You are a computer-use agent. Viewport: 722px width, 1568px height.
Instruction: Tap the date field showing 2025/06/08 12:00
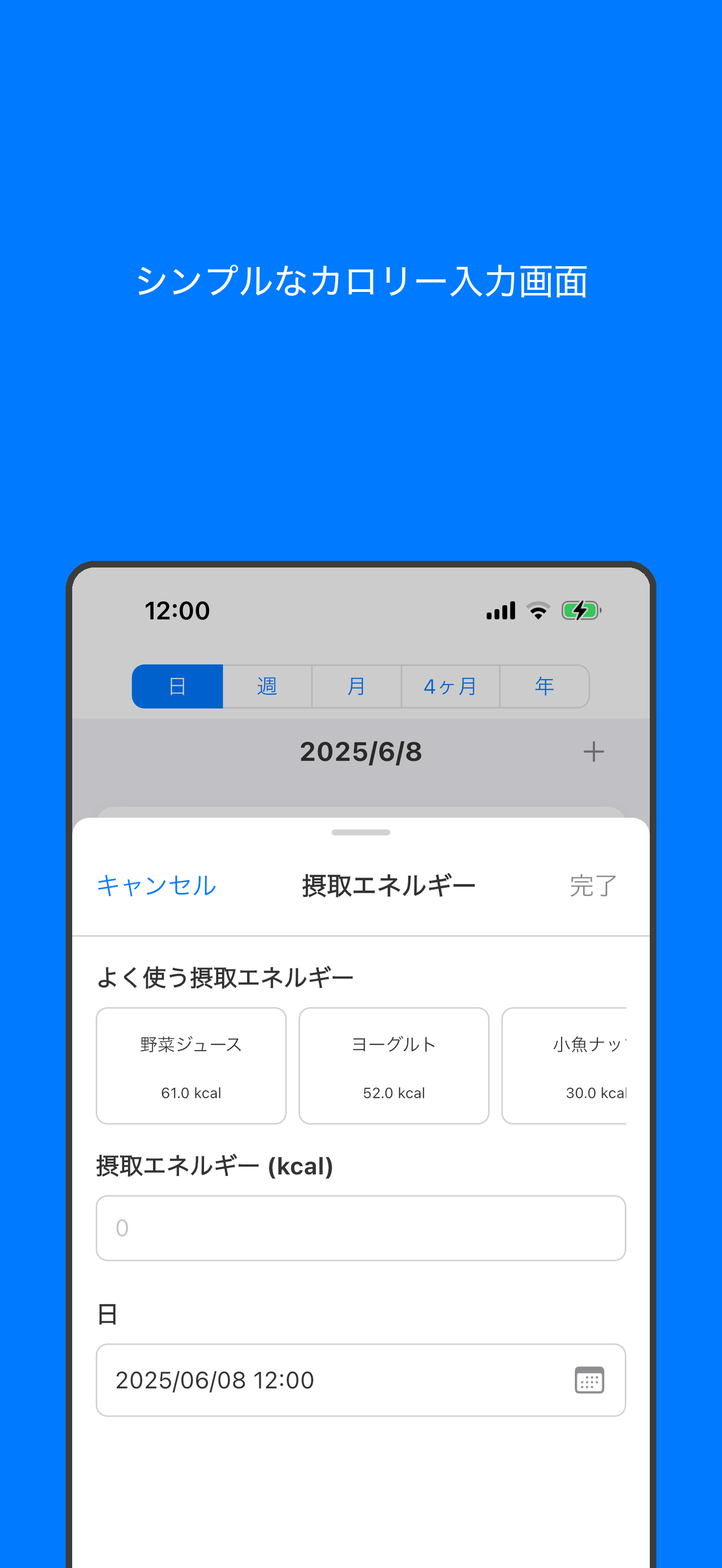click(304, 1380)
